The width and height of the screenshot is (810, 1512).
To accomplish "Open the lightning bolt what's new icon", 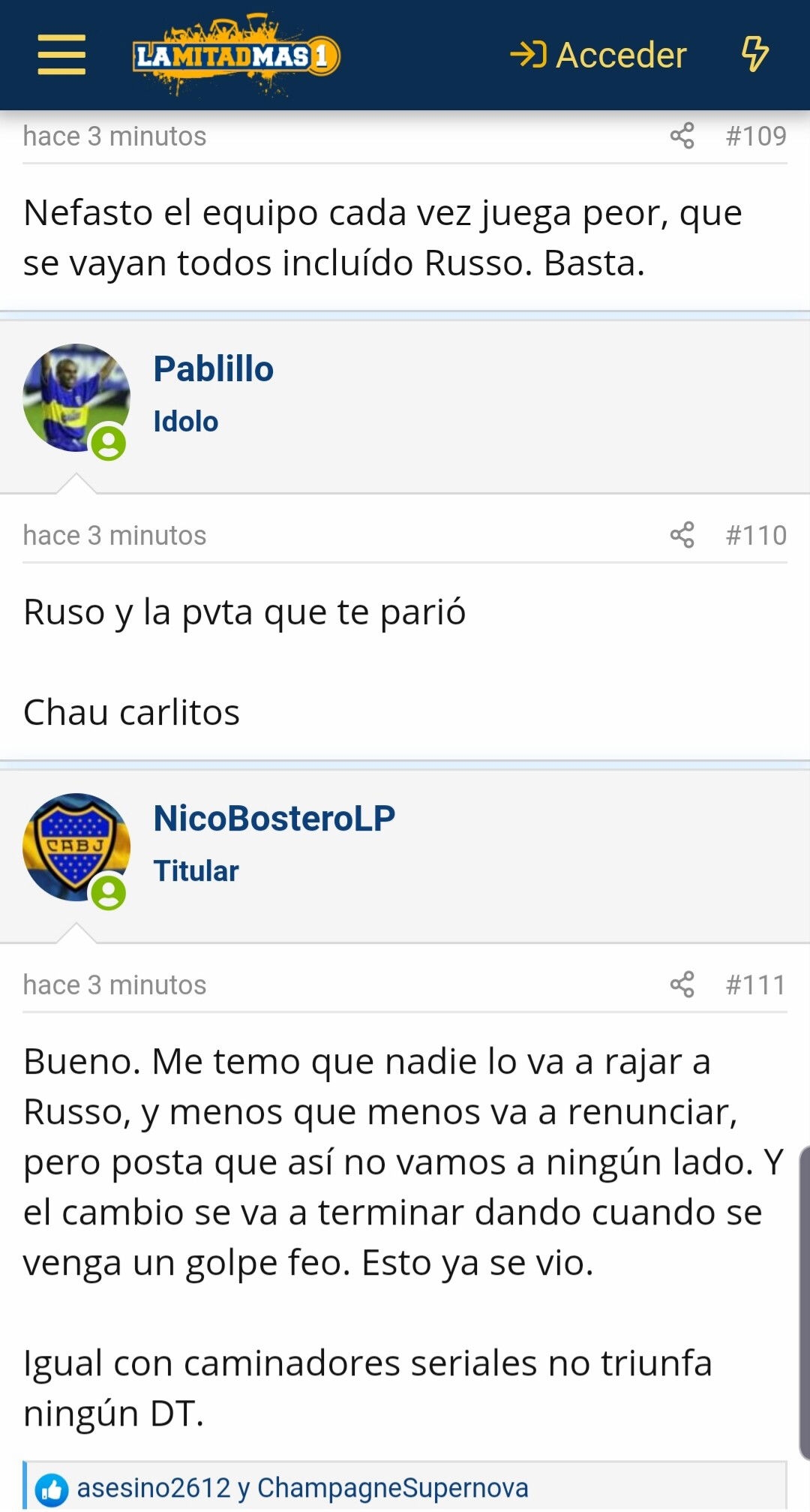I will point(754,54).
